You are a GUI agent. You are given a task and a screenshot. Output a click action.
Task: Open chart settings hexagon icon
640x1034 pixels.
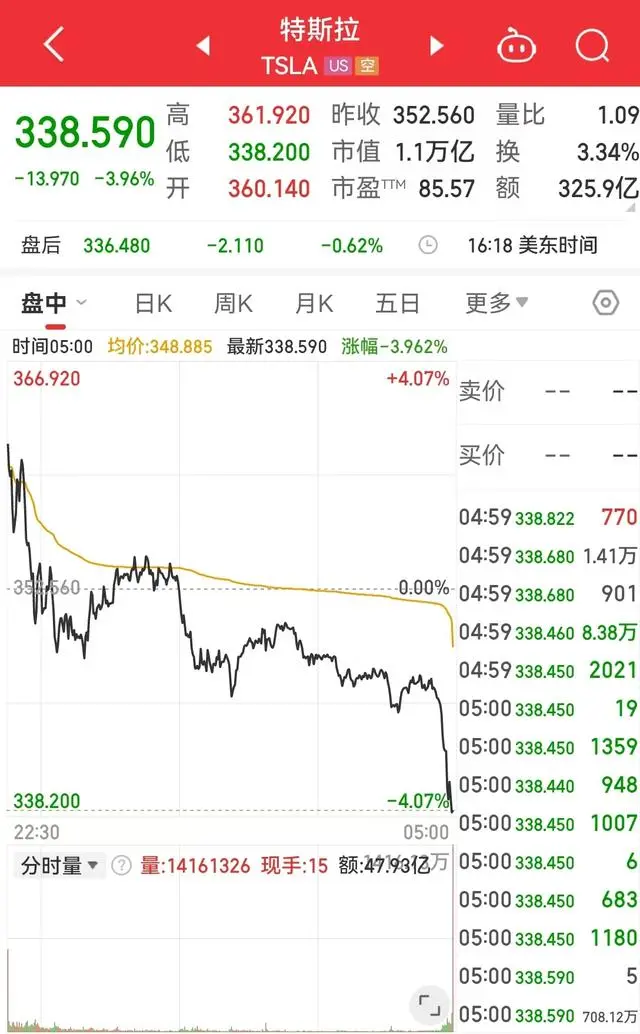click(x=605, y=303)
